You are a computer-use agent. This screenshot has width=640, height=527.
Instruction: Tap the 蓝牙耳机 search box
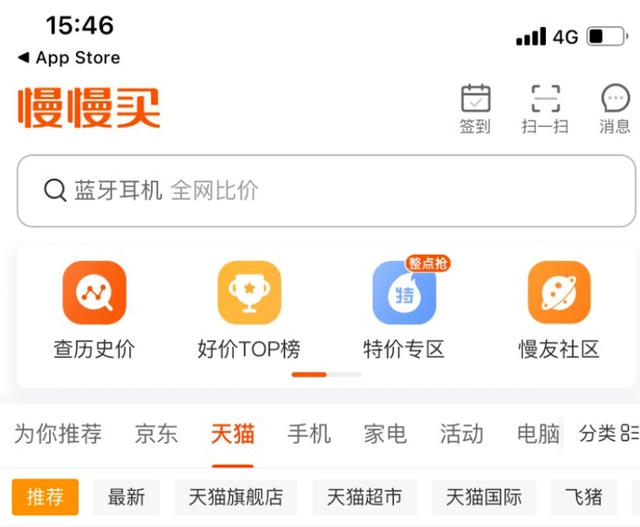tap(325, 190)
